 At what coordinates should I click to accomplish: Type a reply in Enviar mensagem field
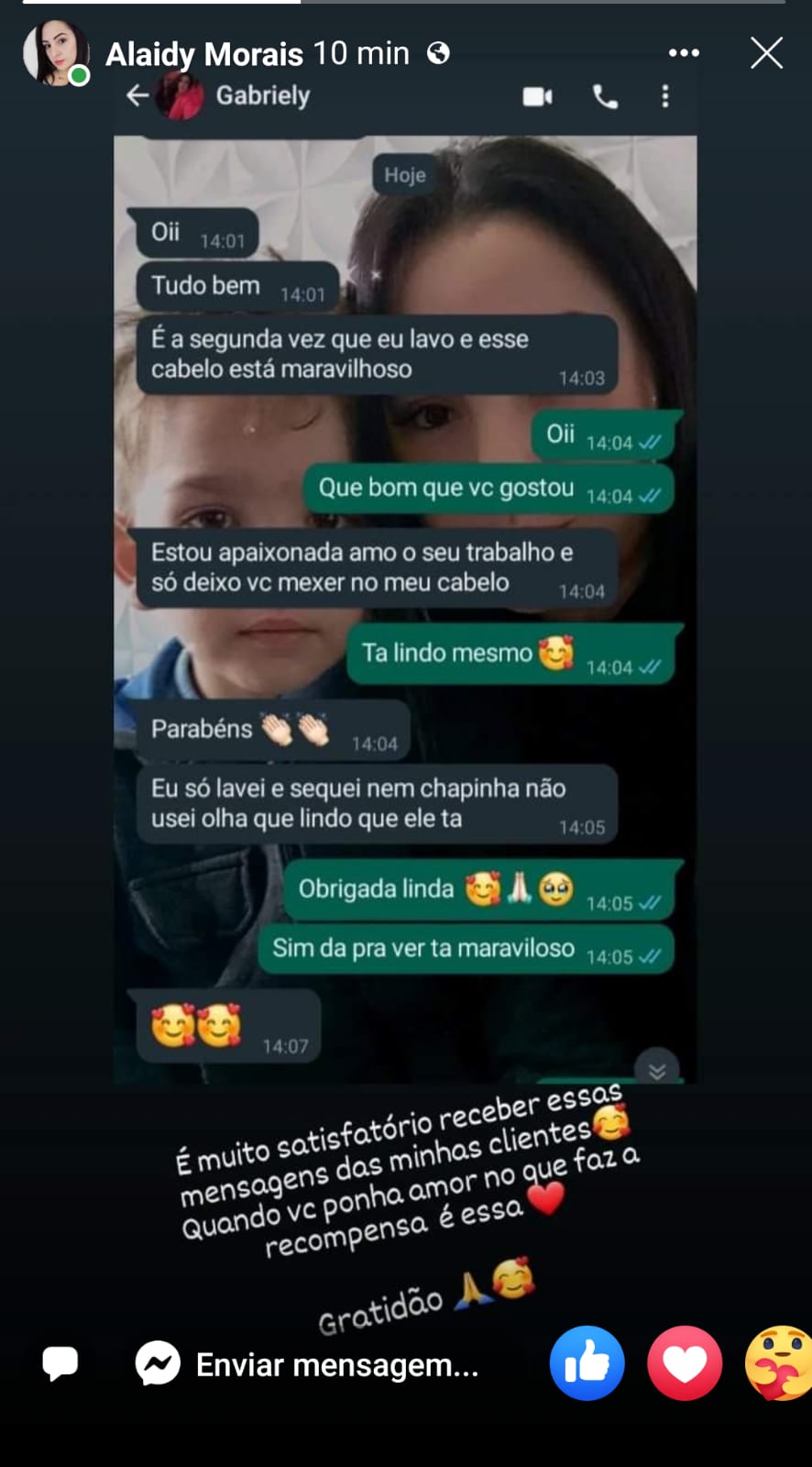click(x=336, y=1364)
